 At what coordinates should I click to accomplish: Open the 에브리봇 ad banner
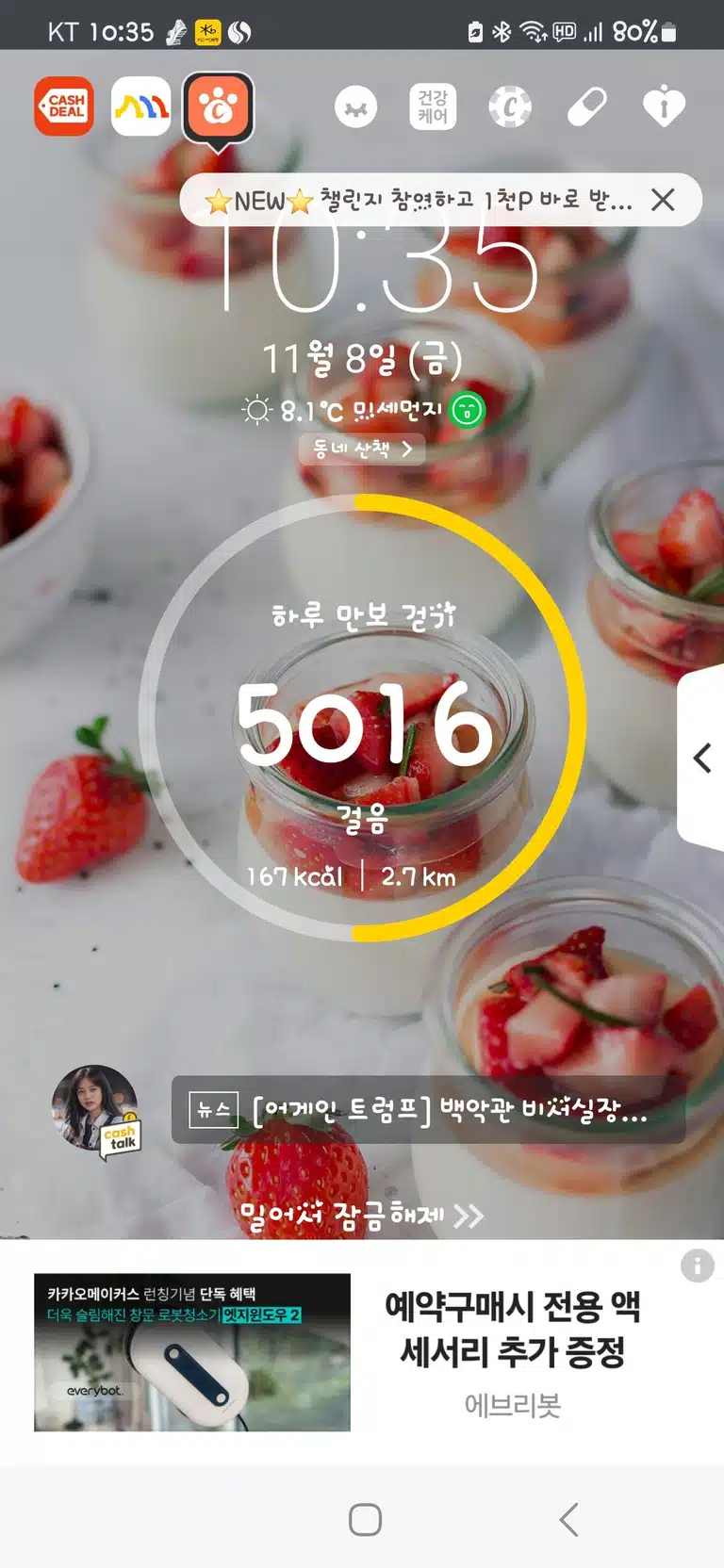362,1352
